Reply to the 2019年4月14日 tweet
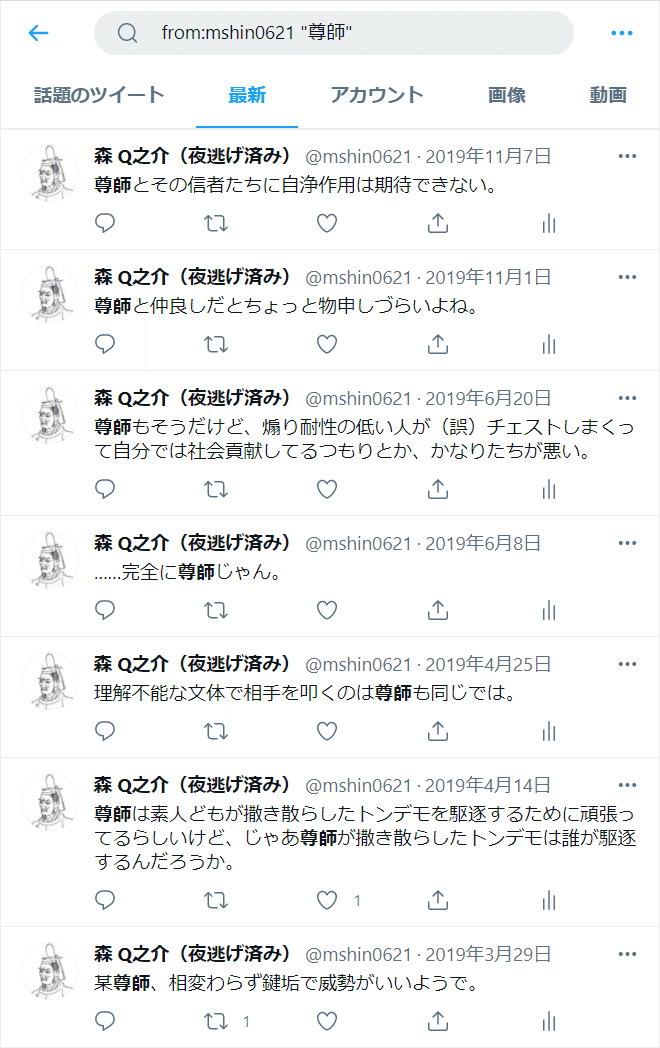 click(x=105, y=900)
